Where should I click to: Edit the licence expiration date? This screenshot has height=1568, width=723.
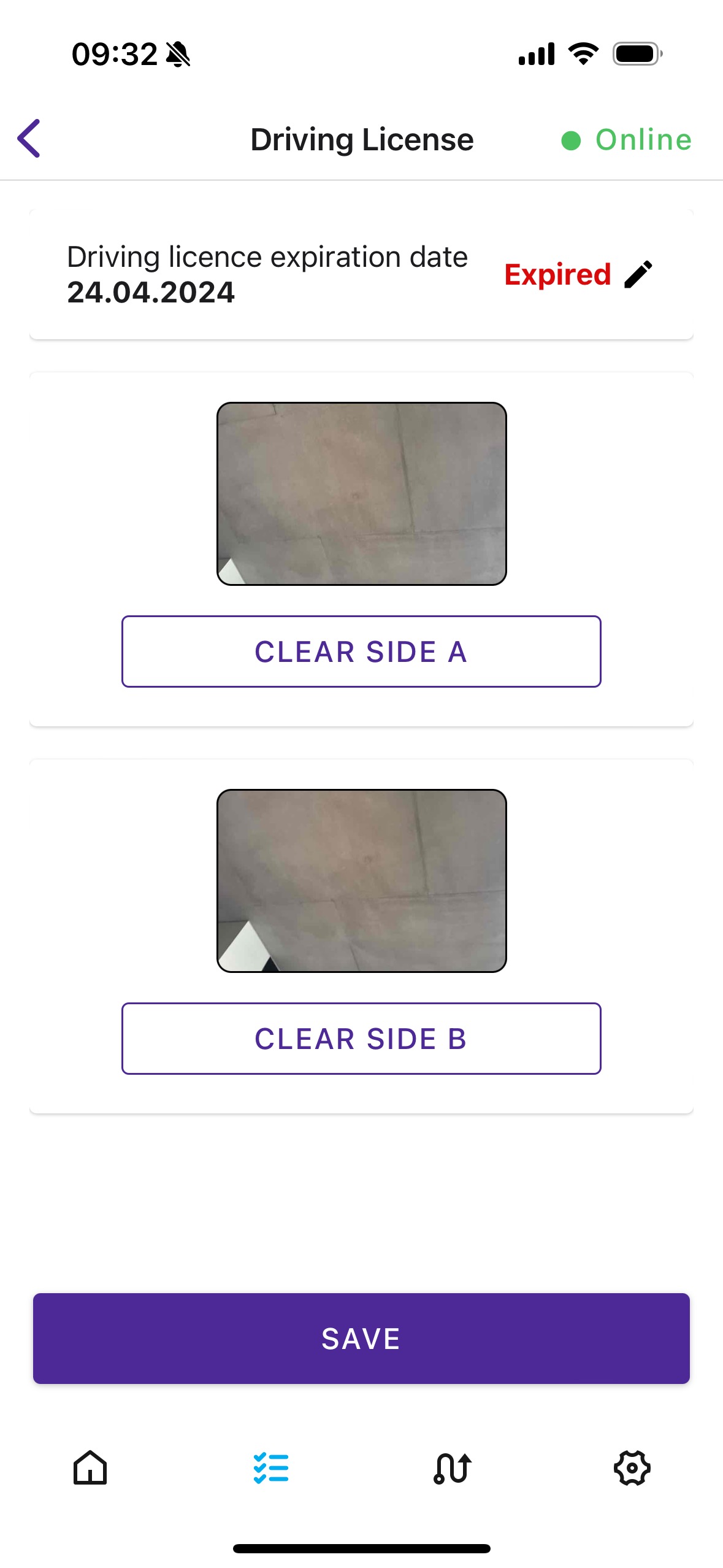click(638, 274)
